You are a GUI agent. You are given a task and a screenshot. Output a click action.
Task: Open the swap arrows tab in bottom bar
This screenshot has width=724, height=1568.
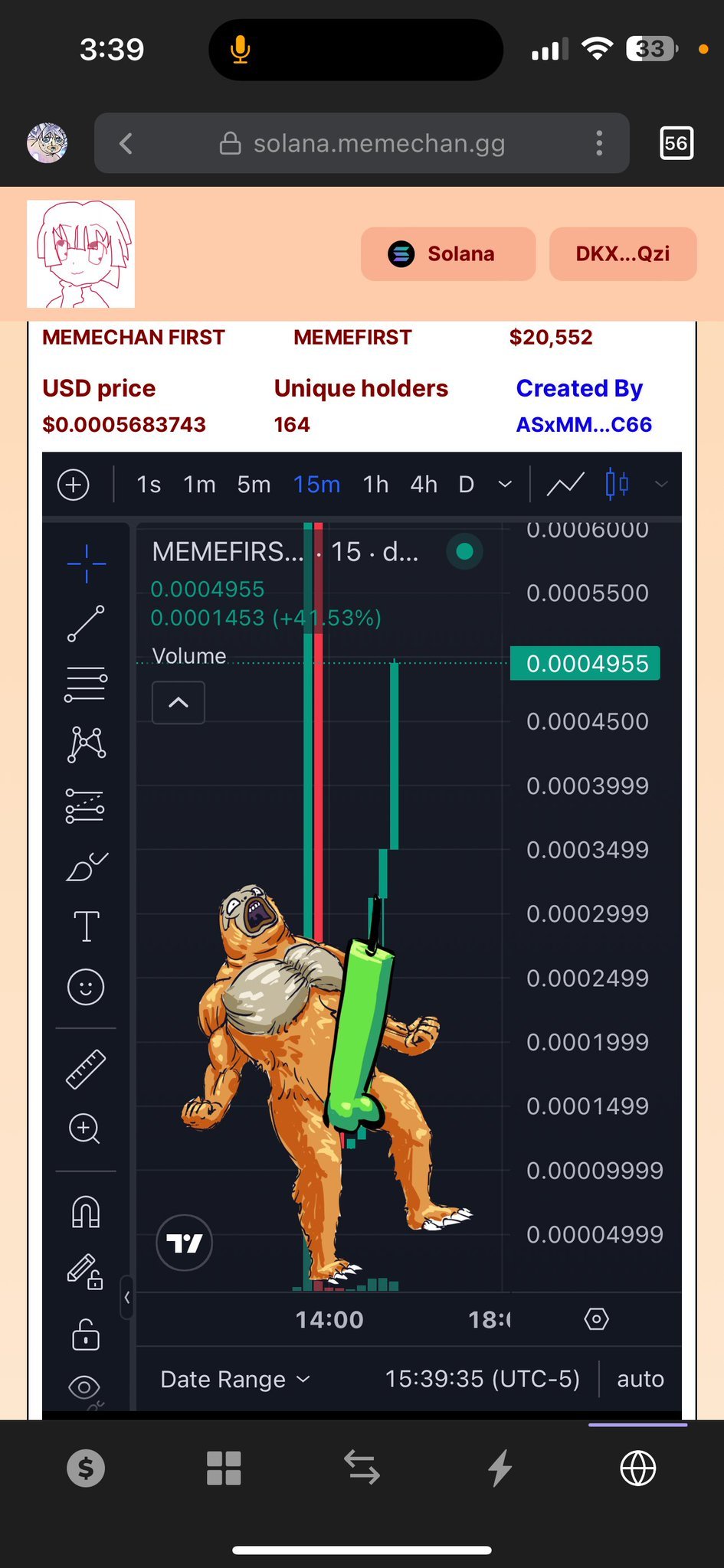coord(362,1468)
